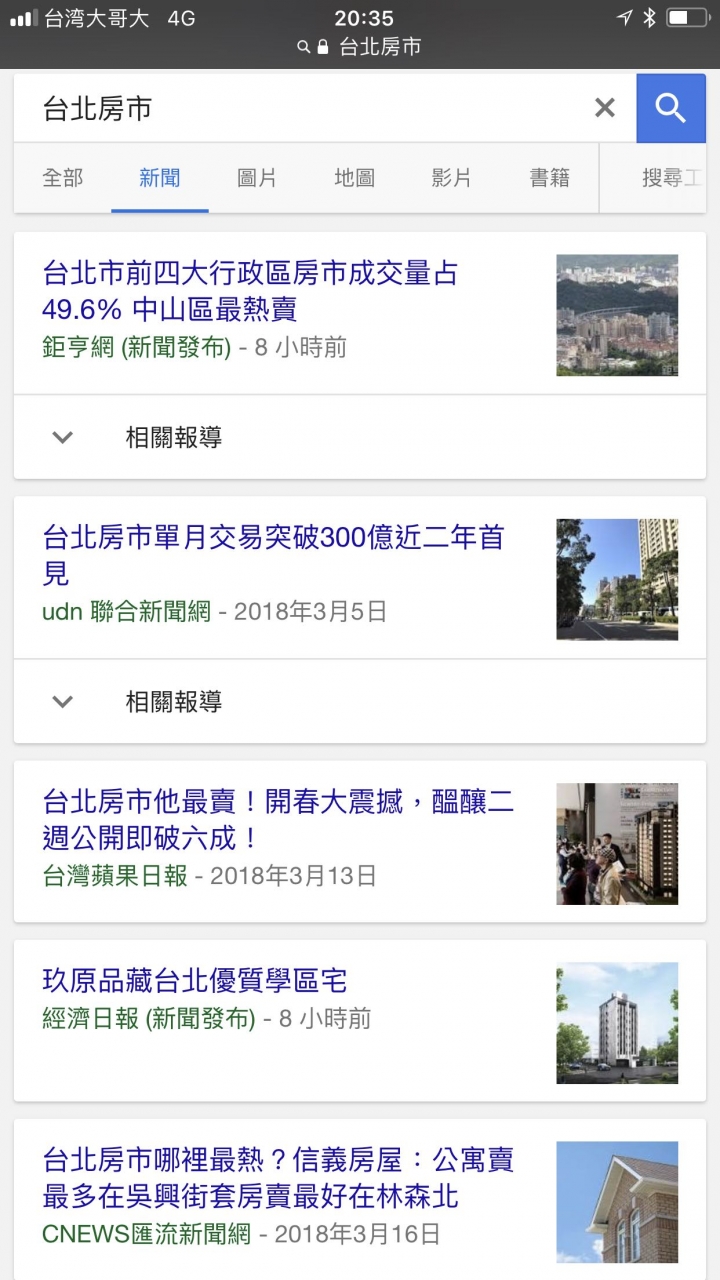Clear the search query text
The width and height of the screenshot is (720, 1280).
pyautogui.click(x=605, y=108)
